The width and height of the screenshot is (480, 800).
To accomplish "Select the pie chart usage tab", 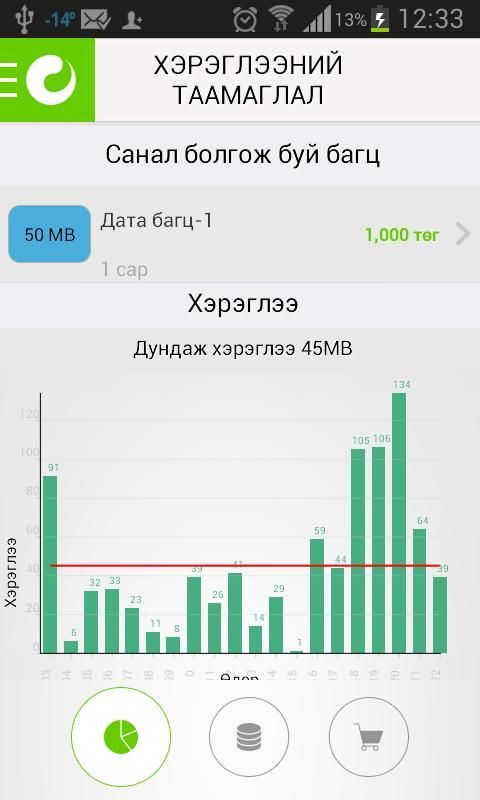I will tap(121, 737).
